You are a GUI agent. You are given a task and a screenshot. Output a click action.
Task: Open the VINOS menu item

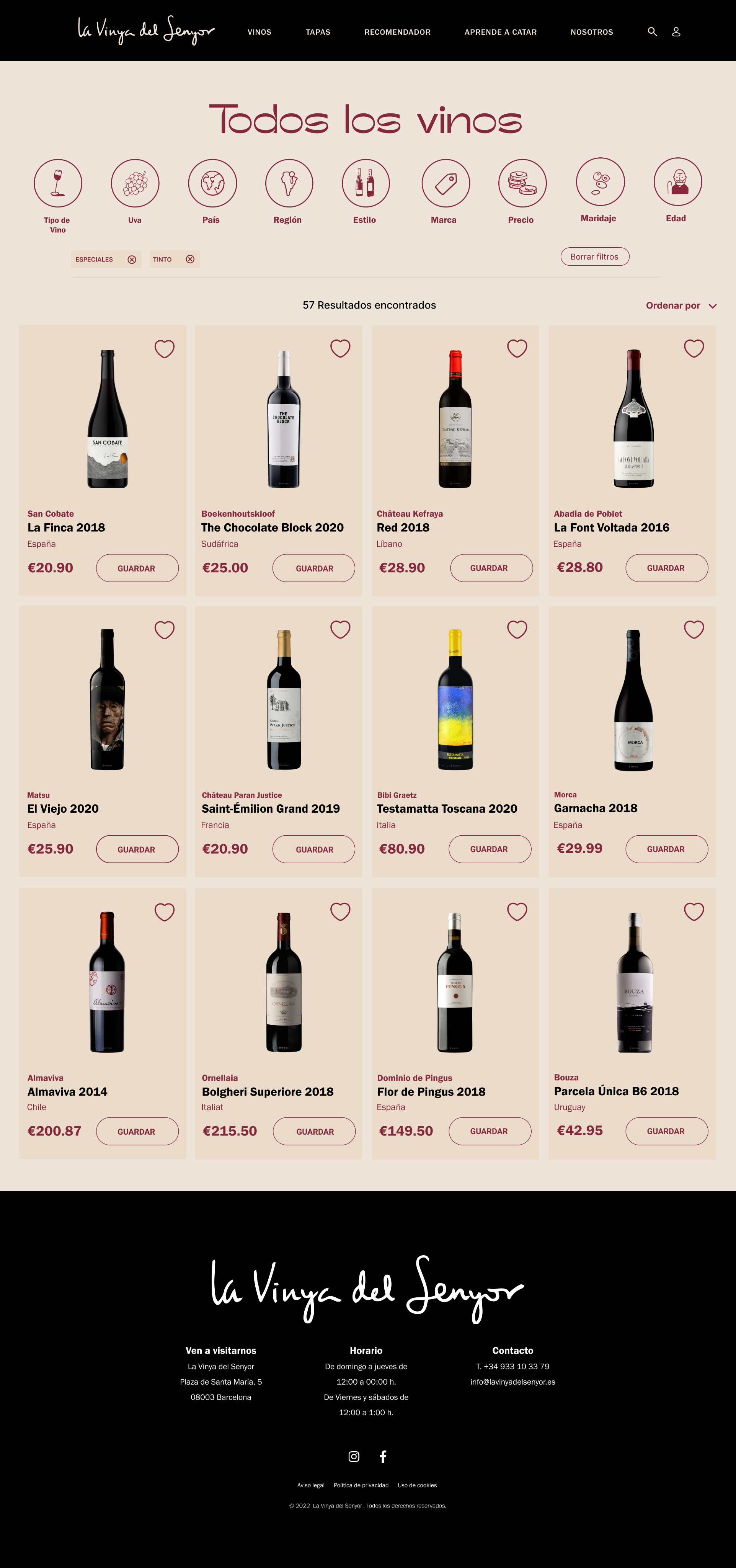point(259,32)
